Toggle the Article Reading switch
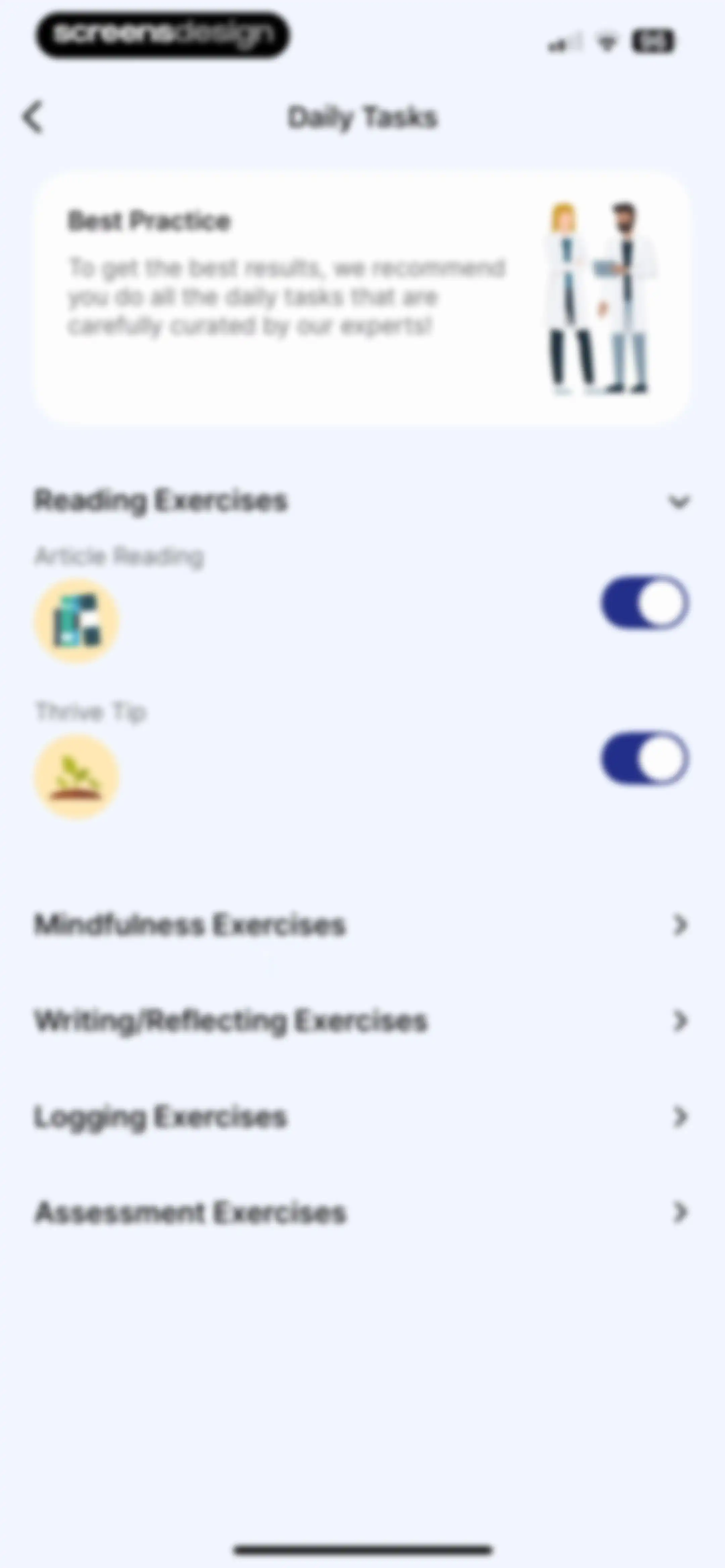Image resolution: width=725 pixels, height=1568 pixels. (645, 603)
